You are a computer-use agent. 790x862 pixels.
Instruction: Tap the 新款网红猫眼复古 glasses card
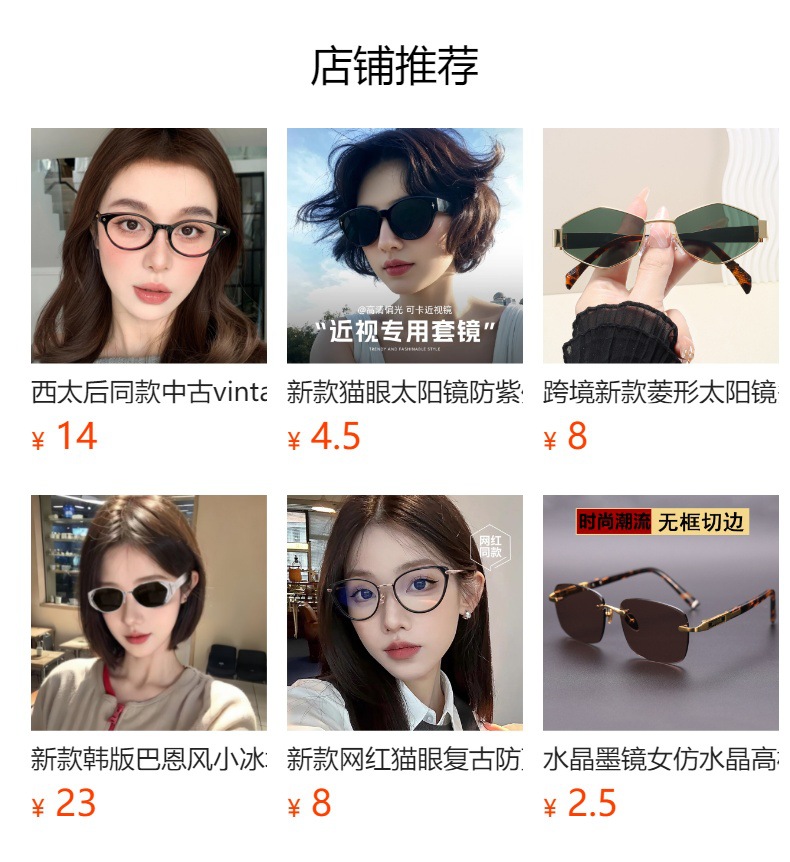(x=405, y=613)
